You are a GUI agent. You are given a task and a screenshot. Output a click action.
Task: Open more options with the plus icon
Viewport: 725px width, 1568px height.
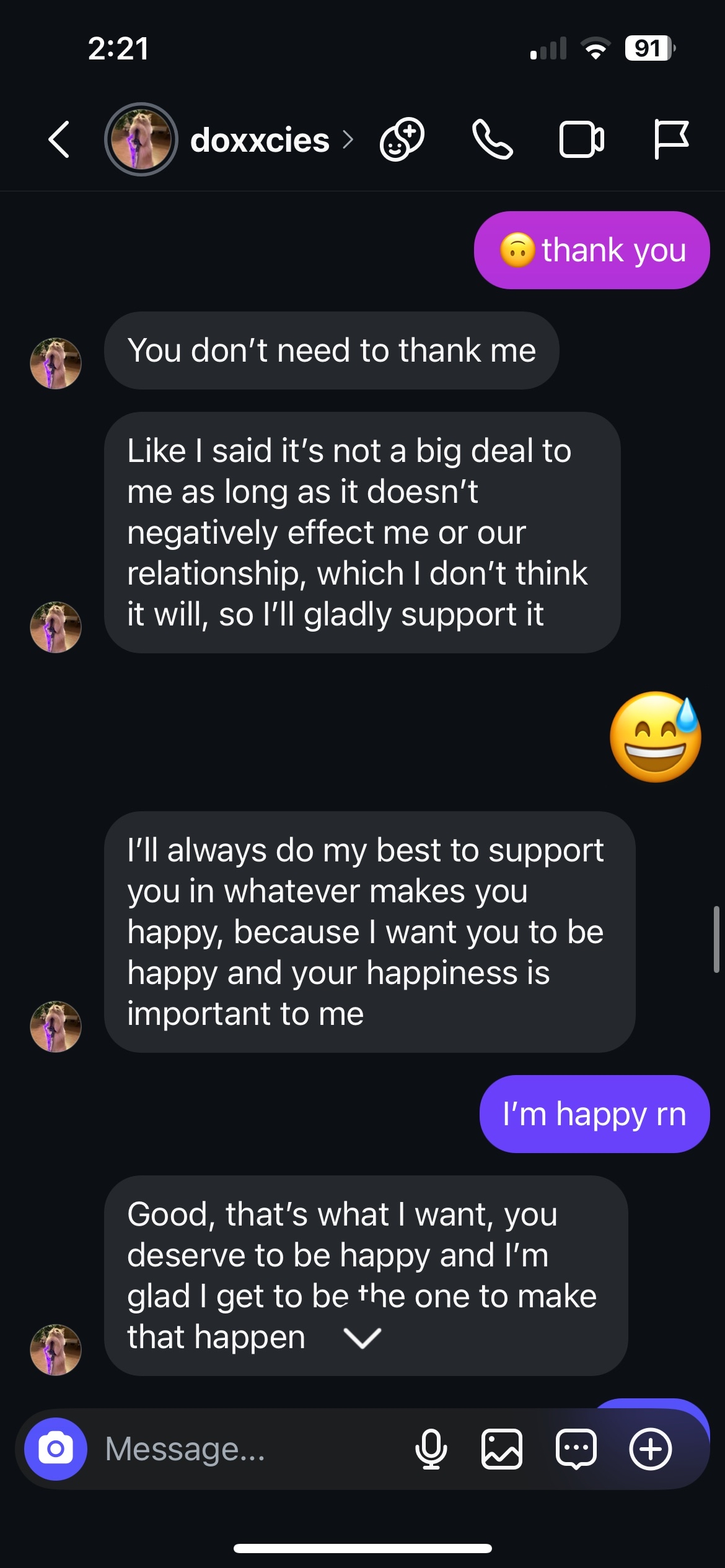[651, 1449]
